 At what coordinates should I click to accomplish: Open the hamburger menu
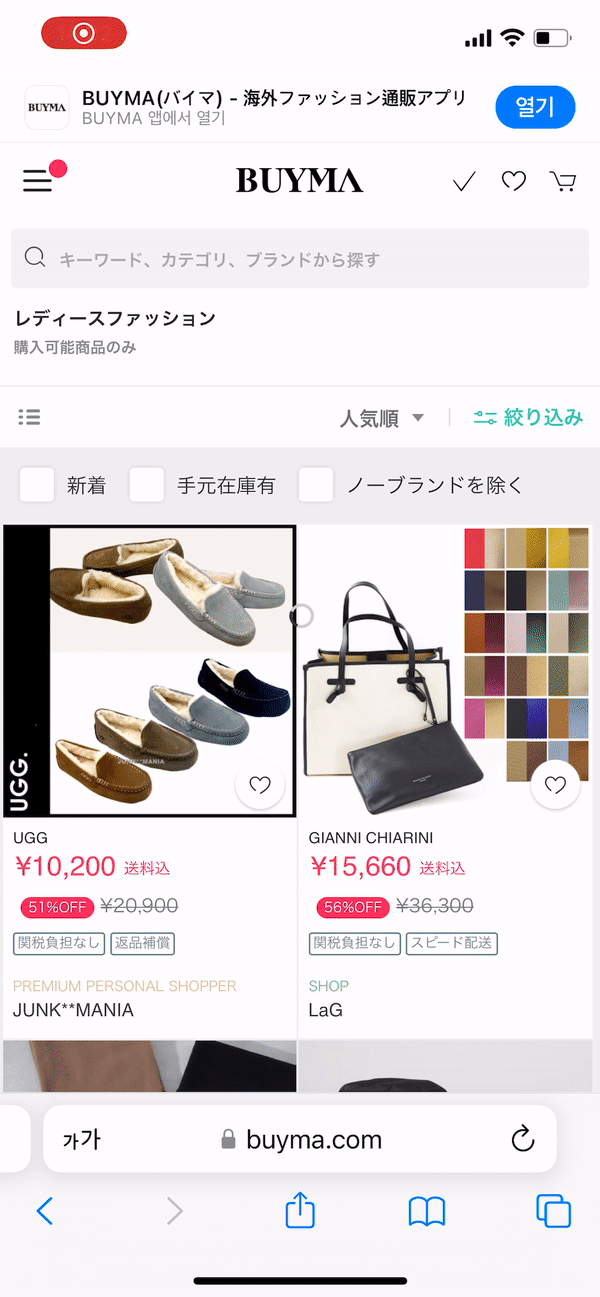pyautogui.click(x=38, y=180)
